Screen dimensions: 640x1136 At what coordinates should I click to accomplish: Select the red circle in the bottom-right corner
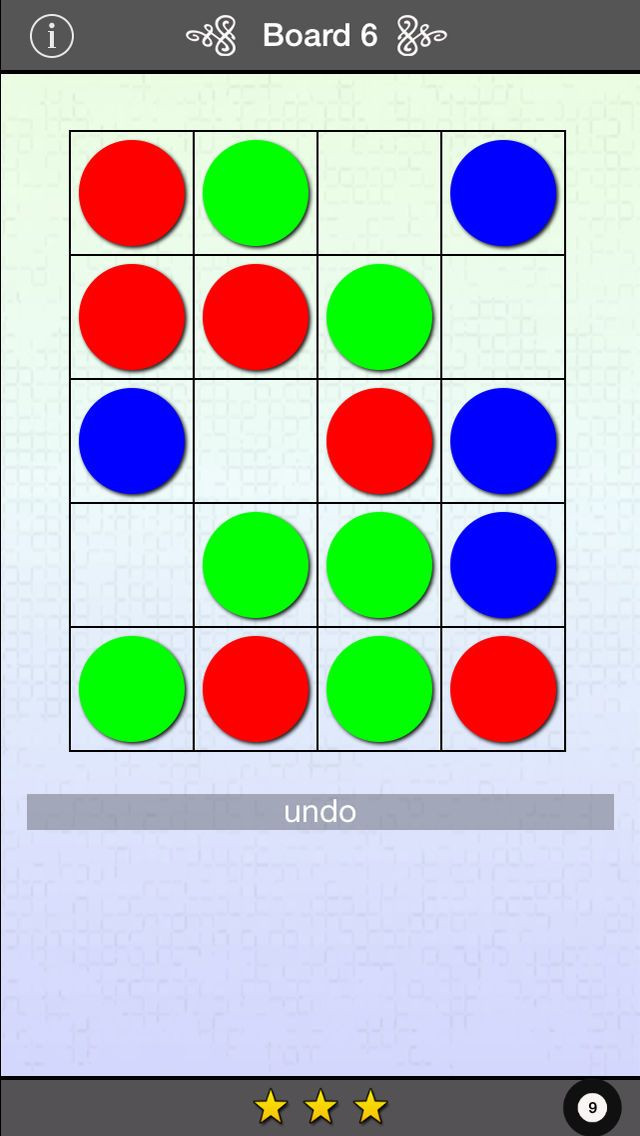click(x=503, y=688)
